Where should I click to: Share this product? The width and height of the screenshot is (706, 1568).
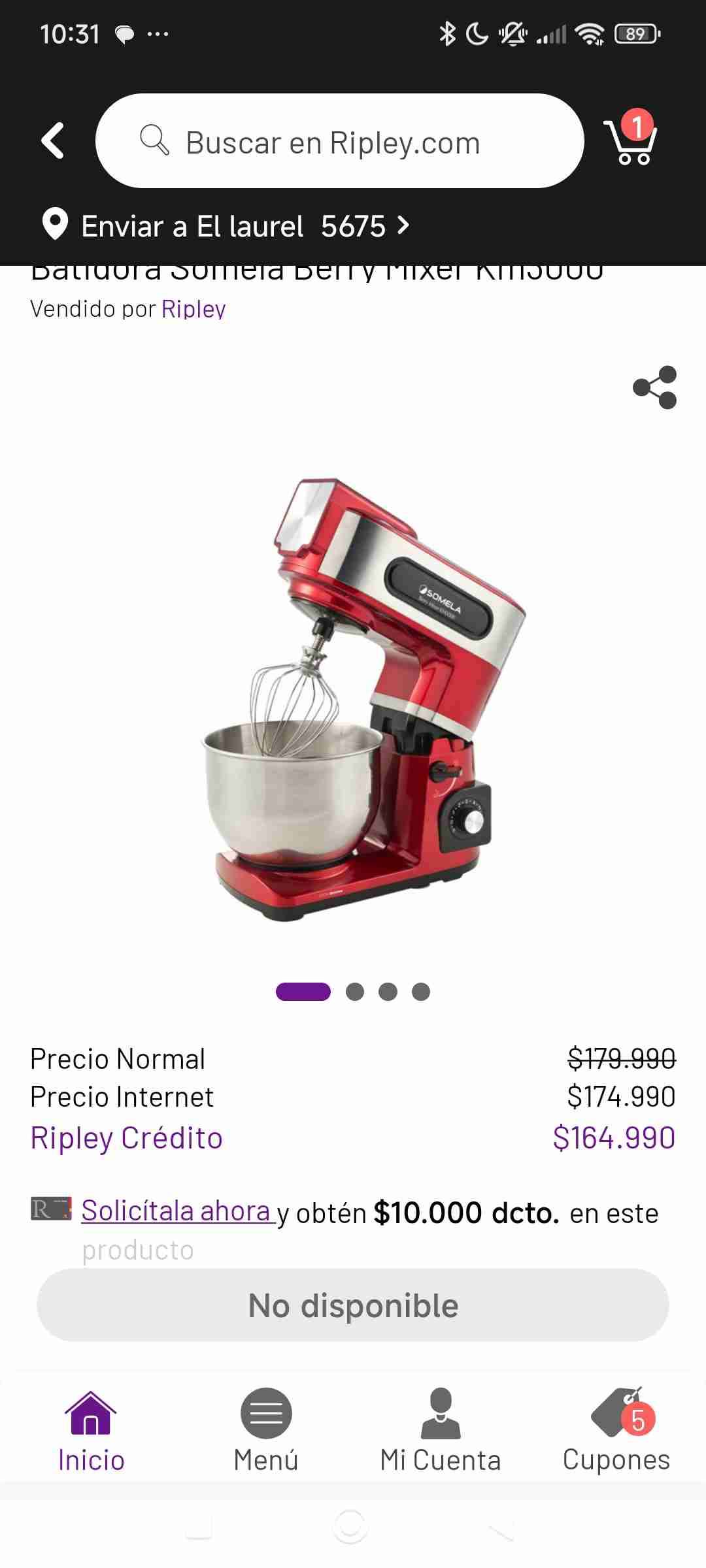pyautogui.click(x=654, y=387)
